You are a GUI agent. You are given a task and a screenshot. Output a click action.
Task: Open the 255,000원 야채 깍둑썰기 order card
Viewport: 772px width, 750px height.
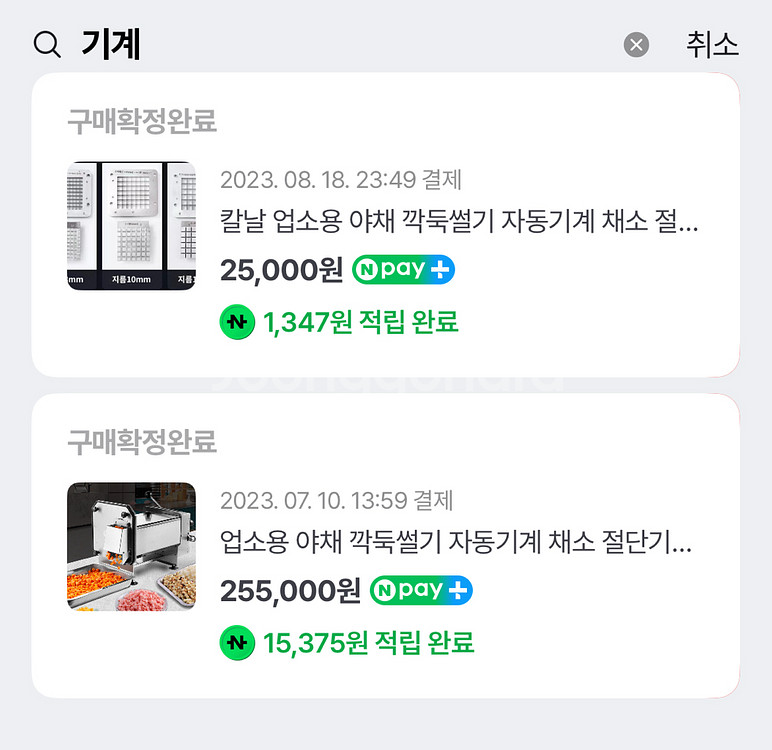386,546
